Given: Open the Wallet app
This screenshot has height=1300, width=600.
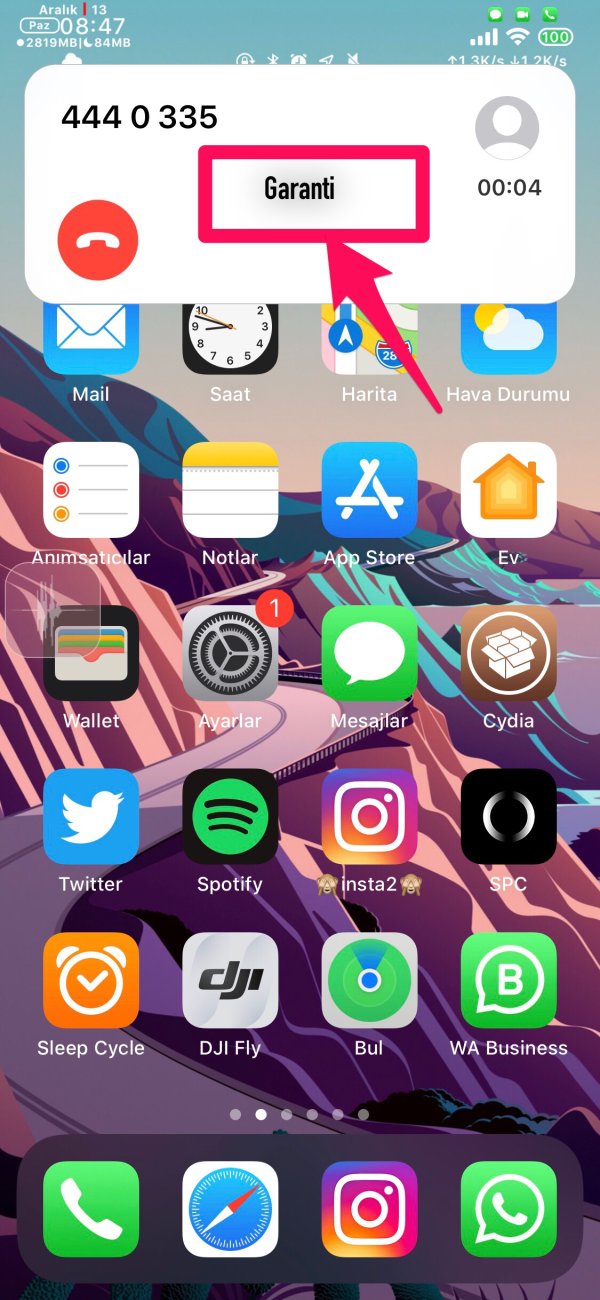Looking at the screenshot, I should coord(91,653).
